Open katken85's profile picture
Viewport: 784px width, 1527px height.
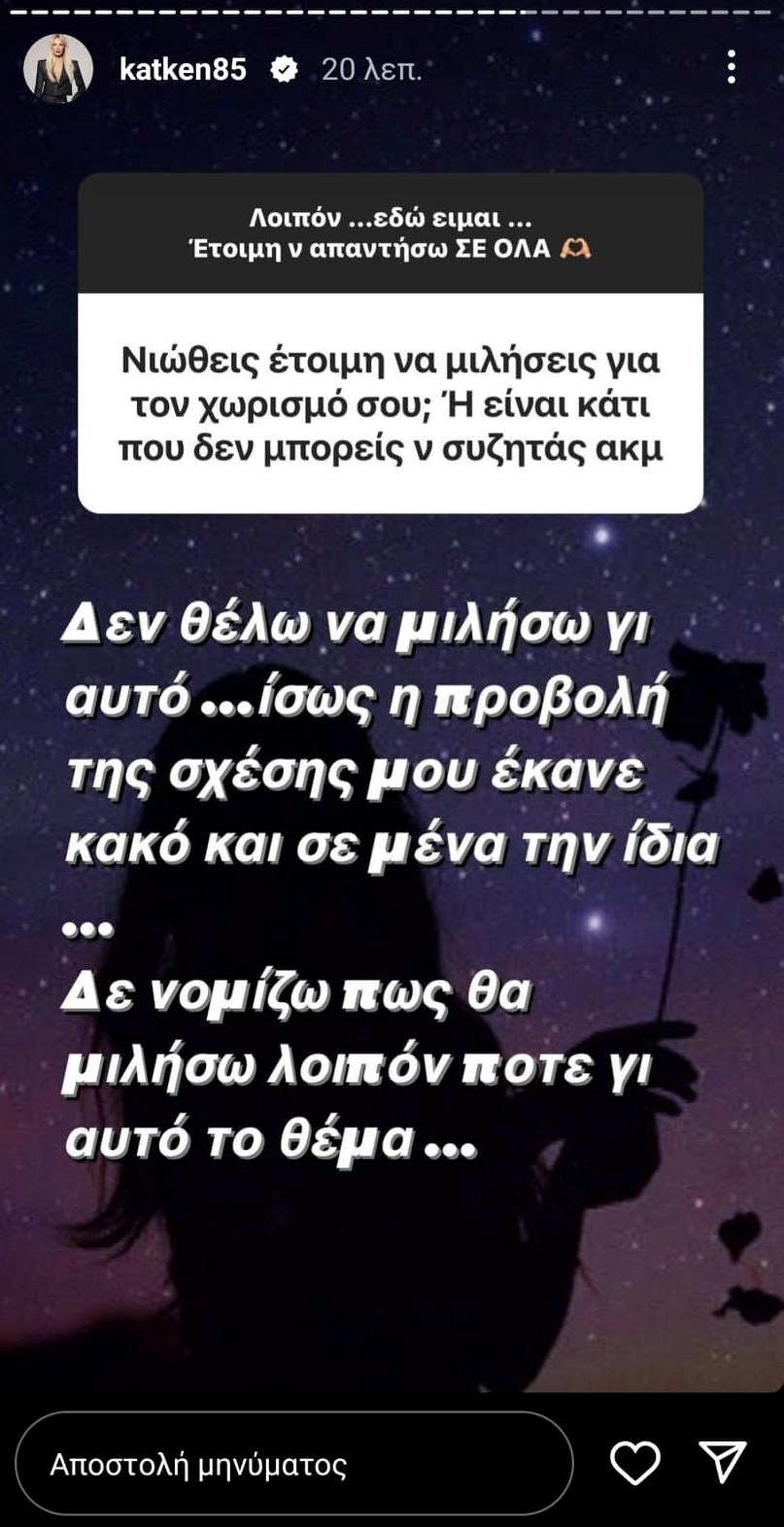[58, 69]
